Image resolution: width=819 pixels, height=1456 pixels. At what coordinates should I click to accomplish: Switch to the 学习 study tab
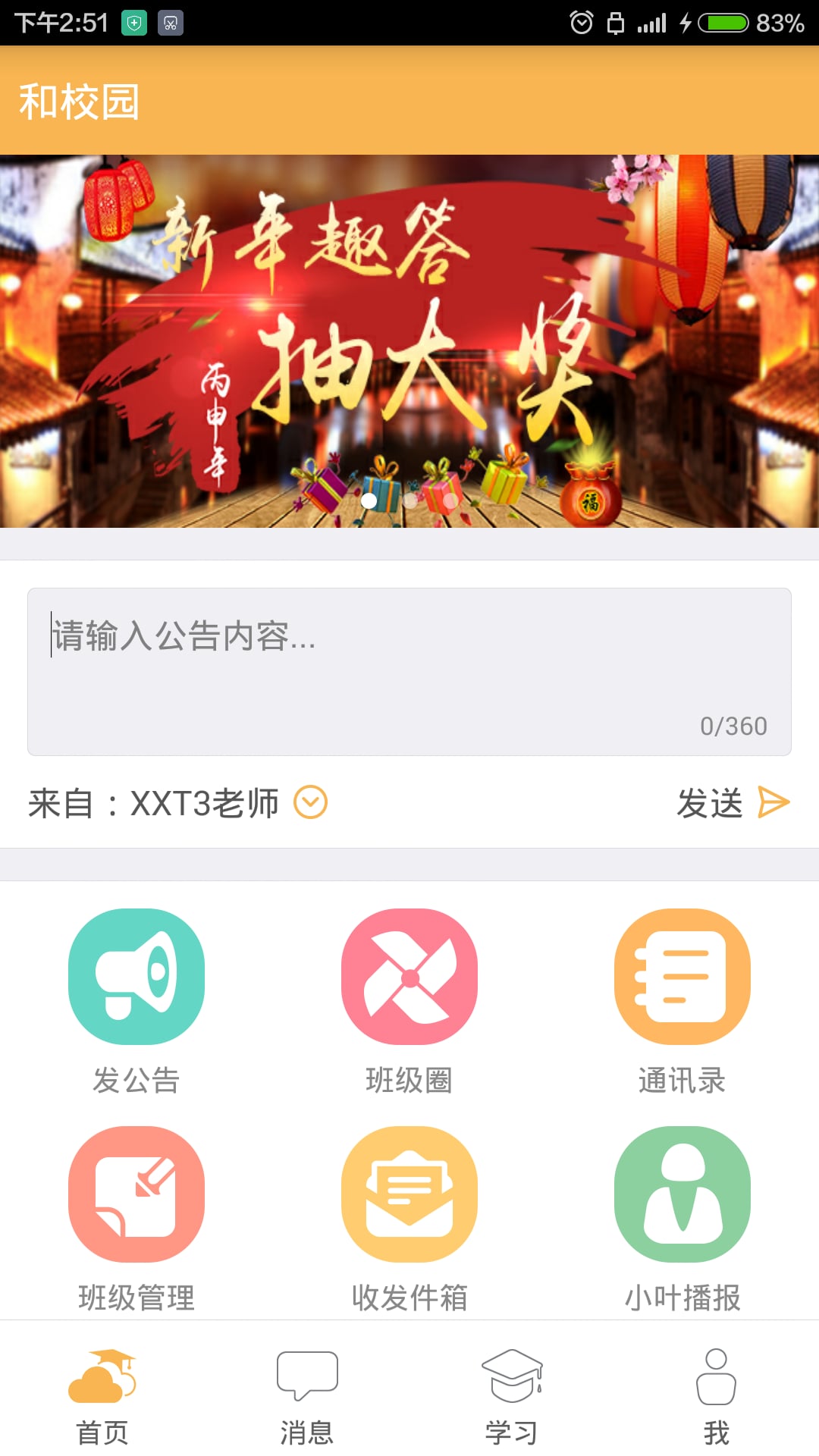click(512, 1397)
